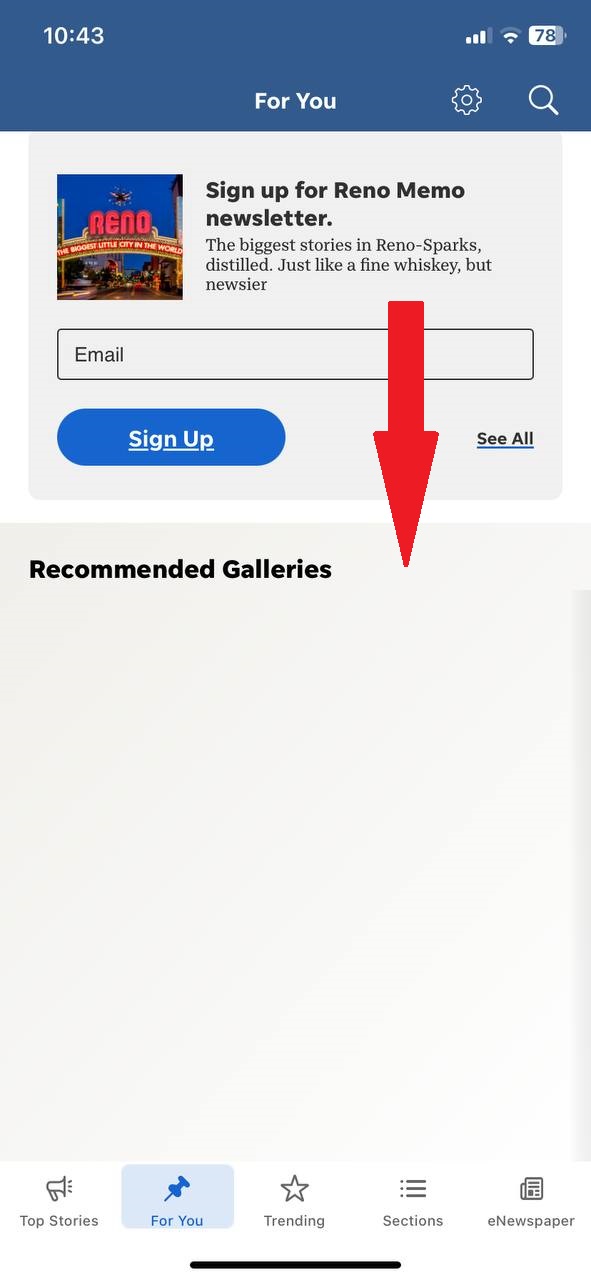Open search with the magnifier icon
The image size is (591, 1280).
click(x=543, y=100)
